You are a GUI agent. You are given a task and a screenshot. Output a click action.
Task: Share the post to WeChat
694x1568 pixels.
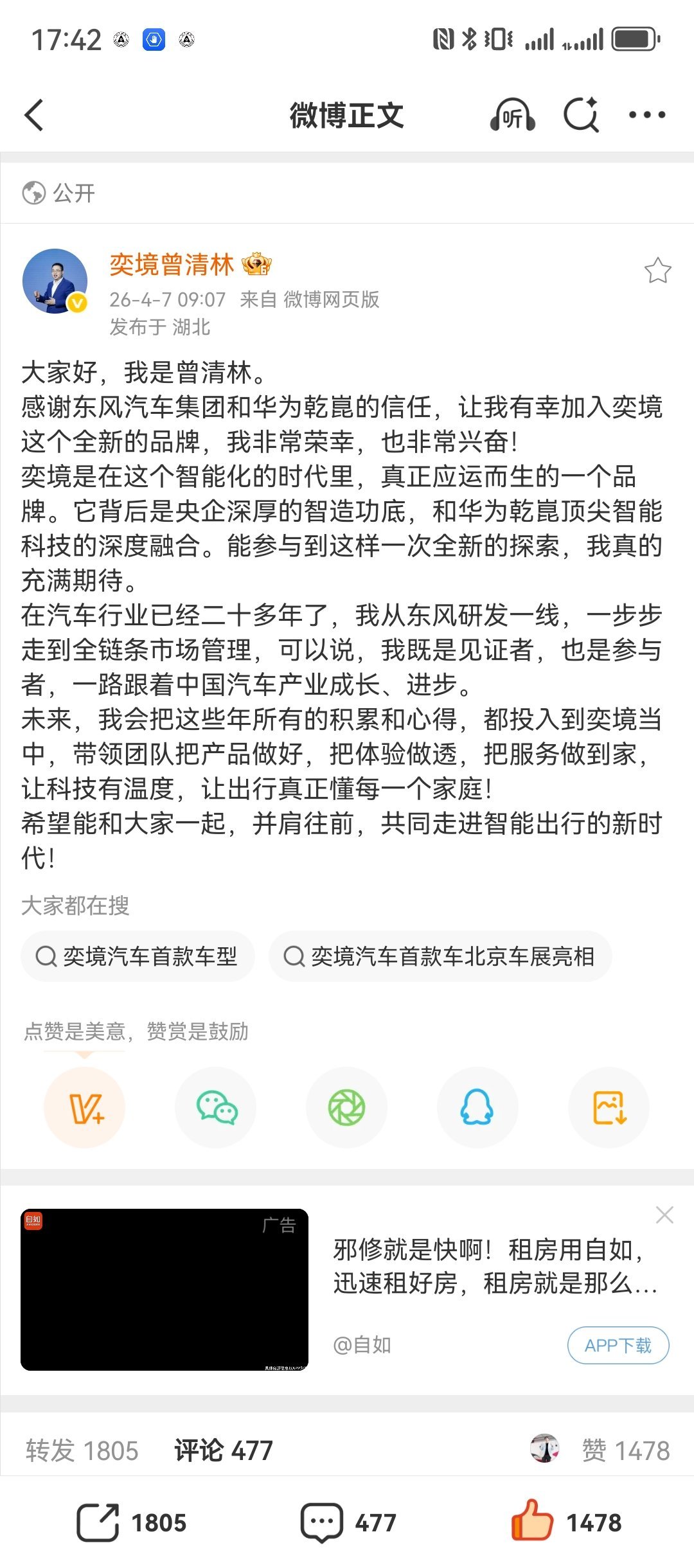[215, 1107]
